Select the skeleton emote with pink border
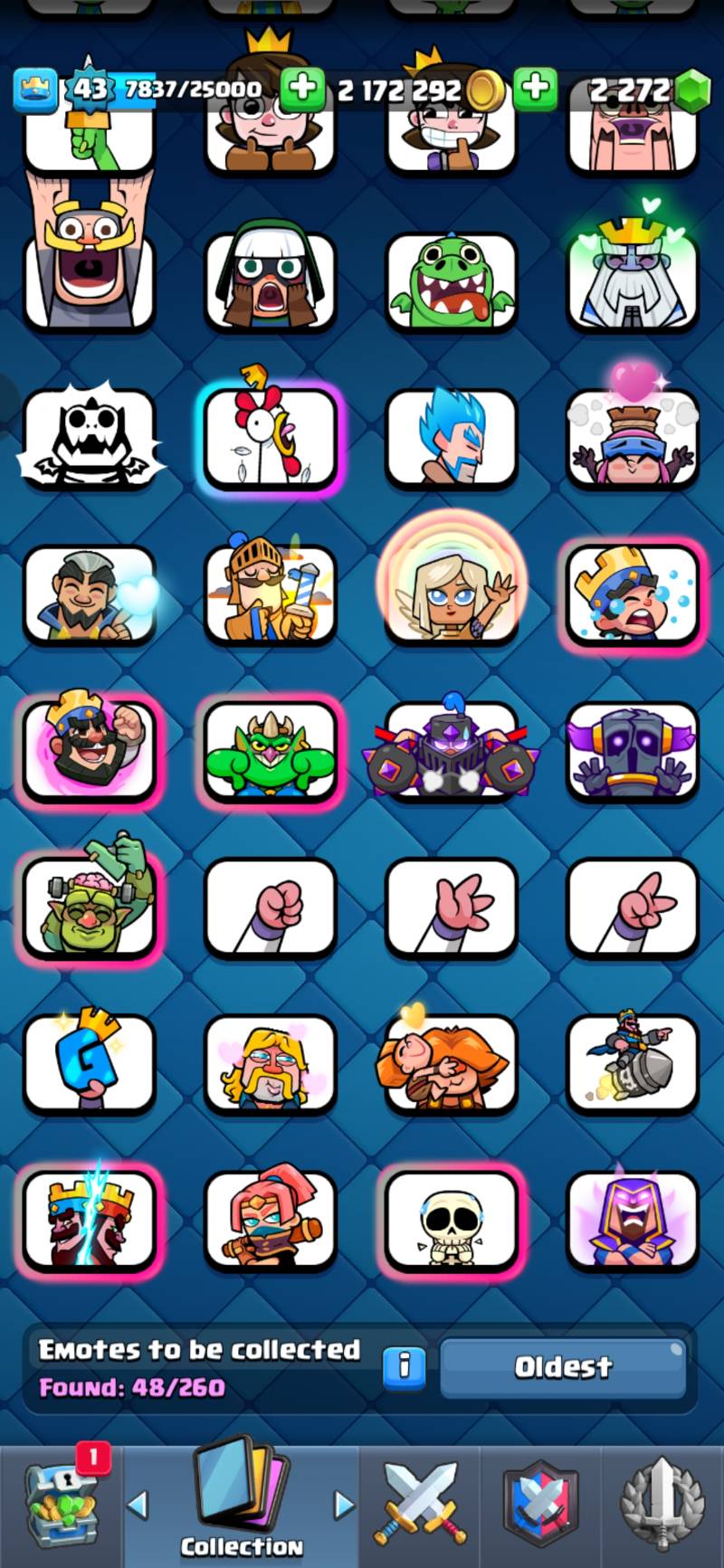Image resolution: width=724 pixels, height=1568 pixels. tap(451, 1220)
